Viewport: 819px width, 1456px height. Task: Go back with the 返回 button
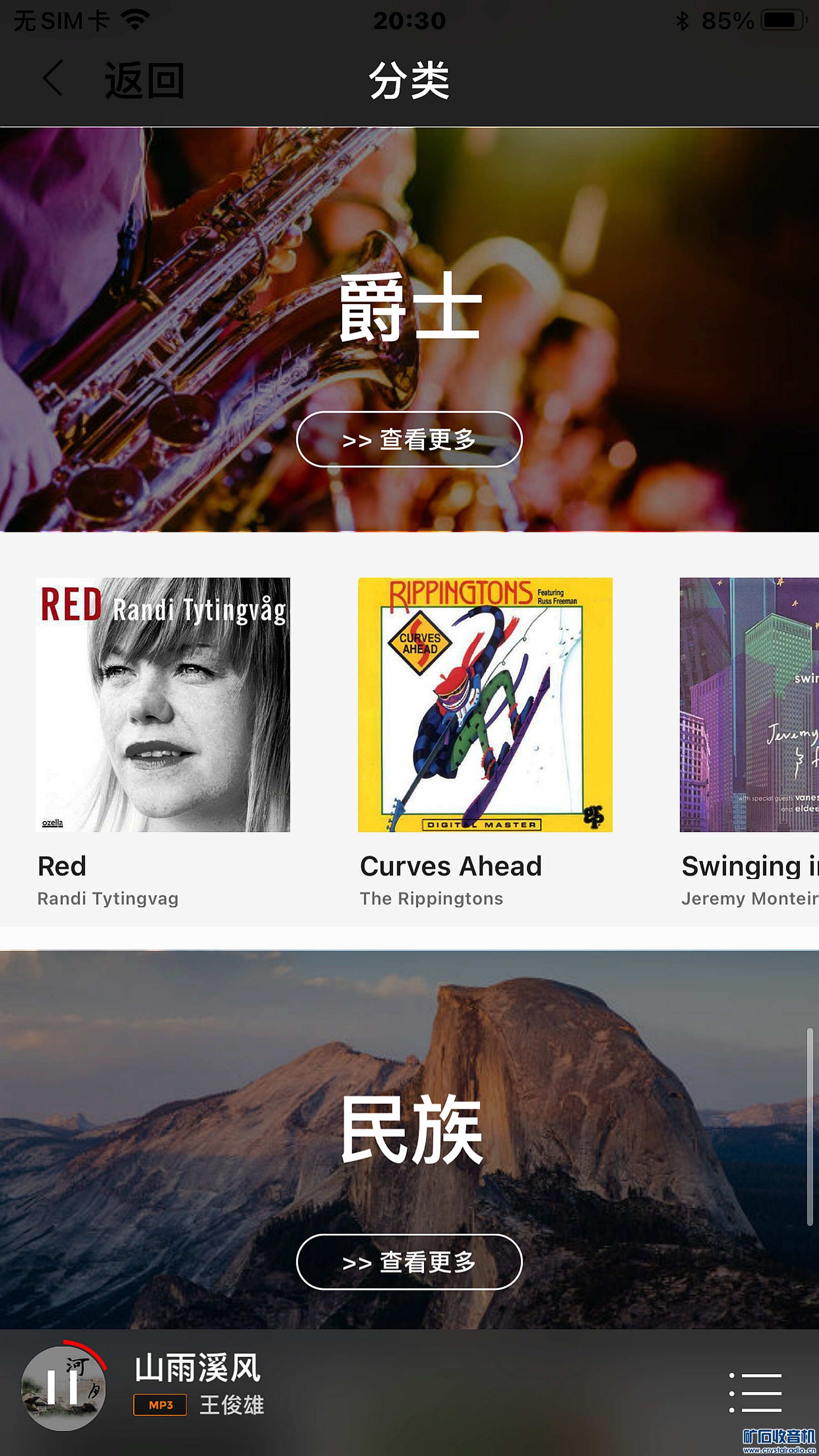[x=113, y=80]
